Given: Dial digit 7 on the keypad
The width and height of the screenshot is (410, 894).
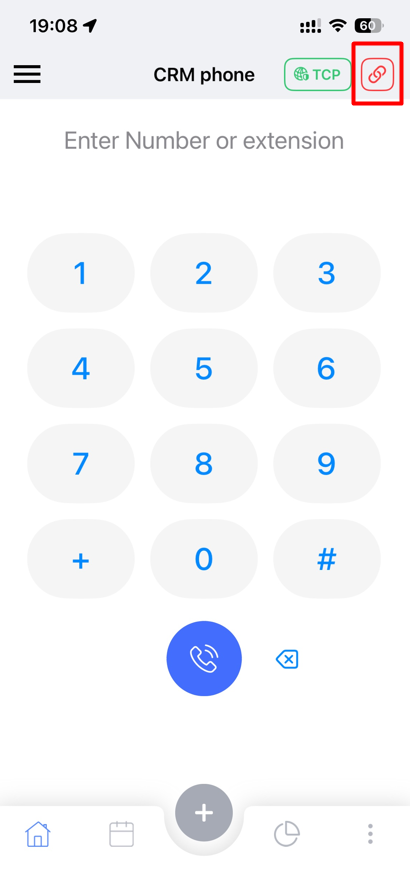Looking at the screenshot, I should (80, 465).
